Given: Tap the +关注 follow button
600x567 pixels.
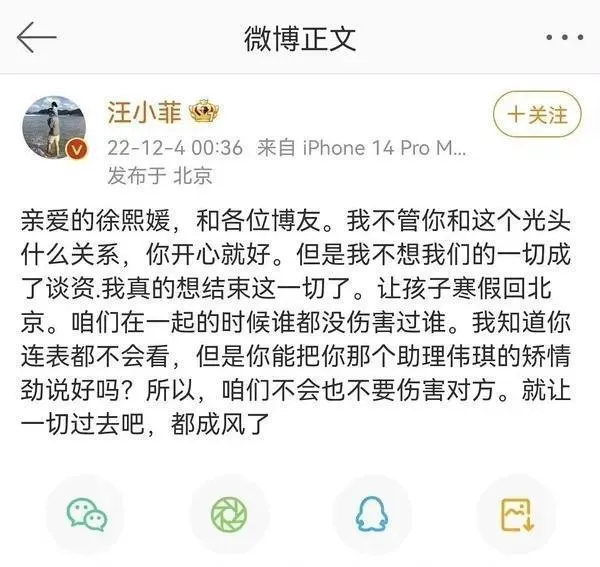Looking at the screenshot, I should pos(536,115).
